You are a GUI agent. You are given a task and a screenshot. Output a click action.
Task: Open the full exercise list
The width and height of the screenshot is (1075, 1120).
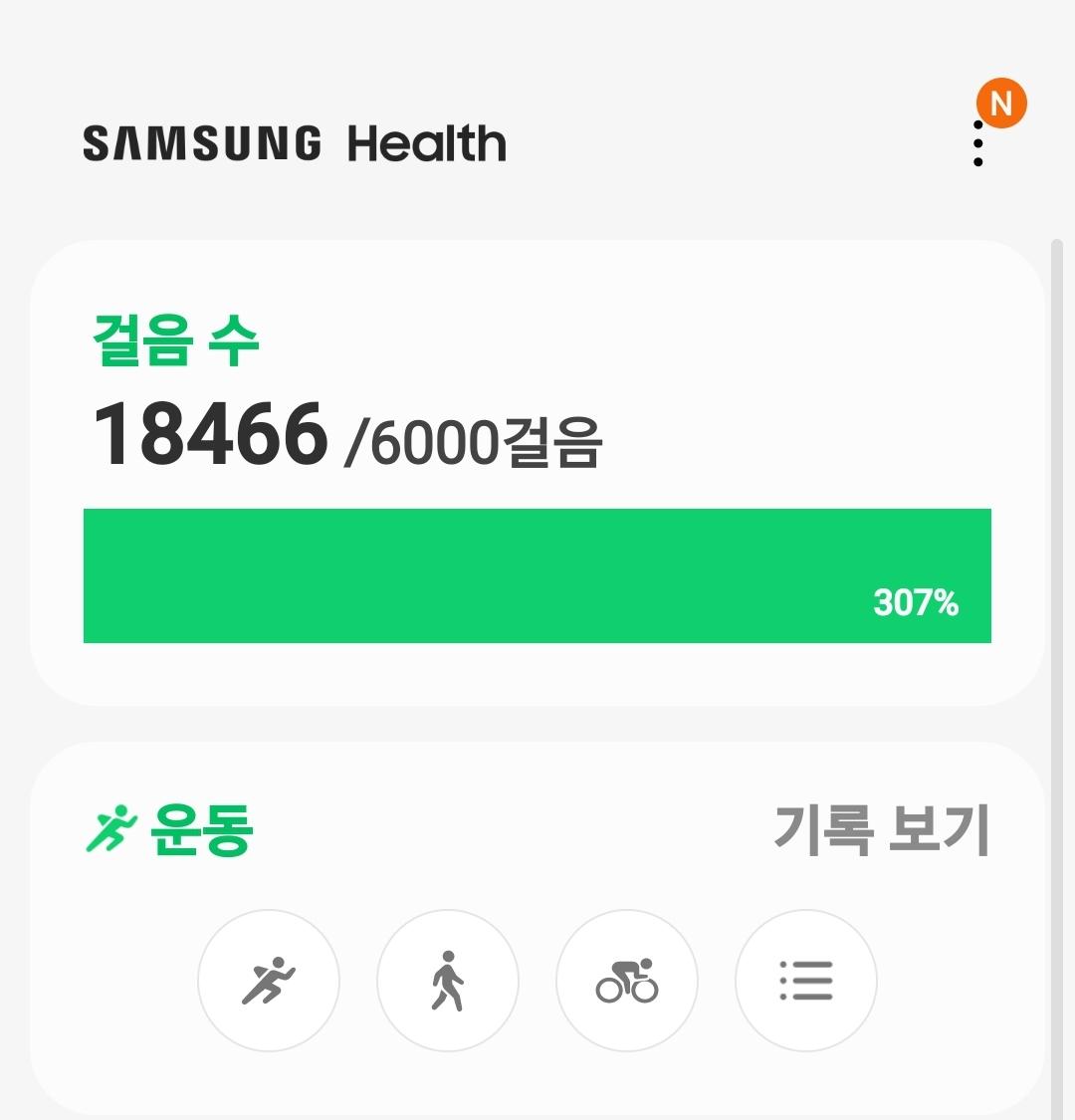pyautogui.click(x=806, y=981)
